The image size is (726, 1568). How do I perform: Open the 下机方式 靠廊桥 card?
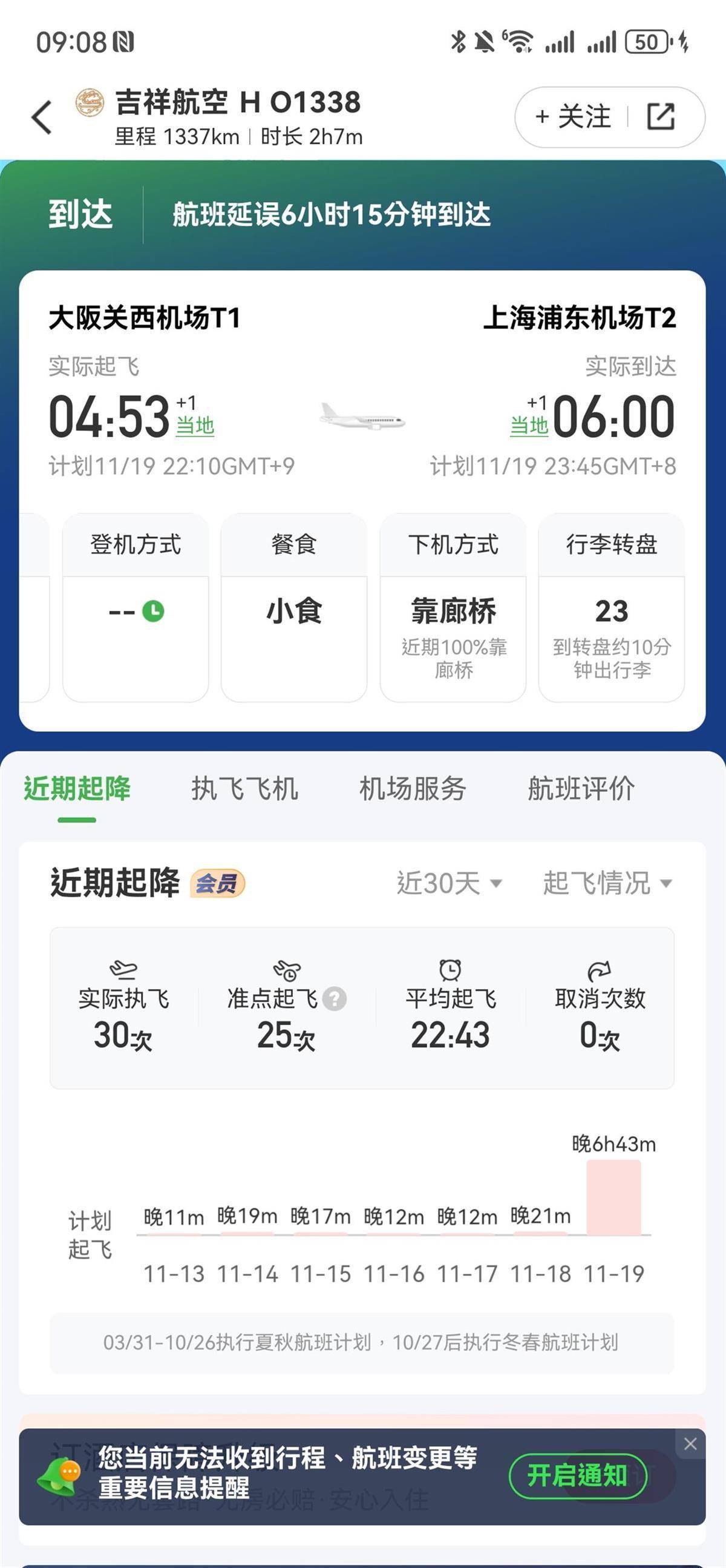[x=453, y=607]
